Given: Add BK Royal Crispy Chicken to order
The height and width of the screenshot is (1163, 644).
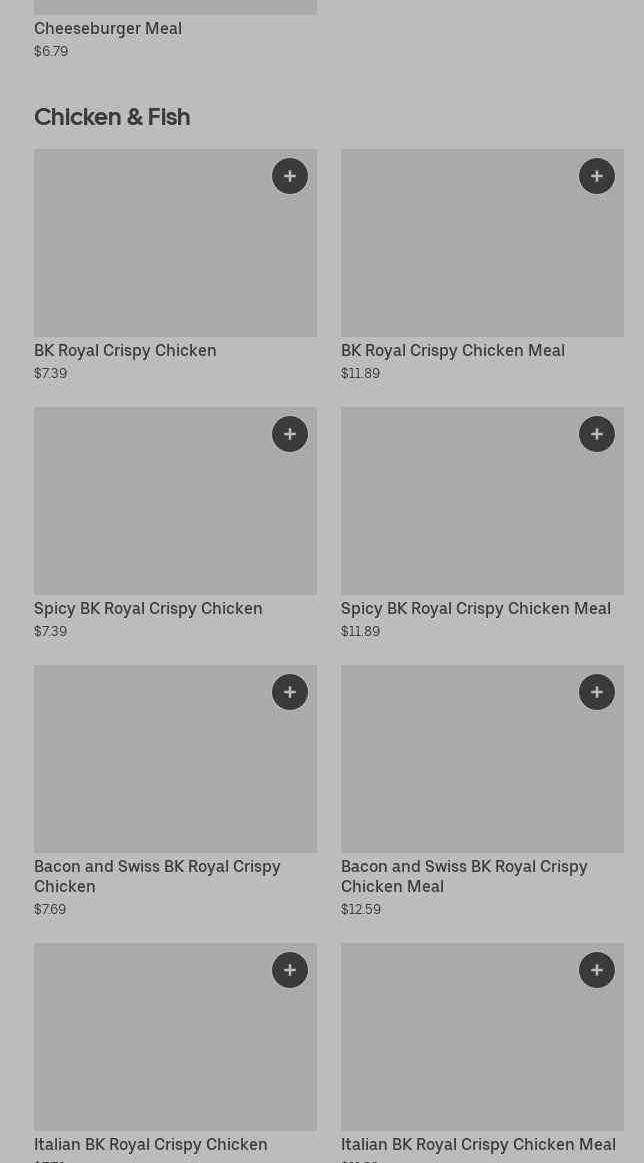Looking at the screenshot, I should coord(290,176).
